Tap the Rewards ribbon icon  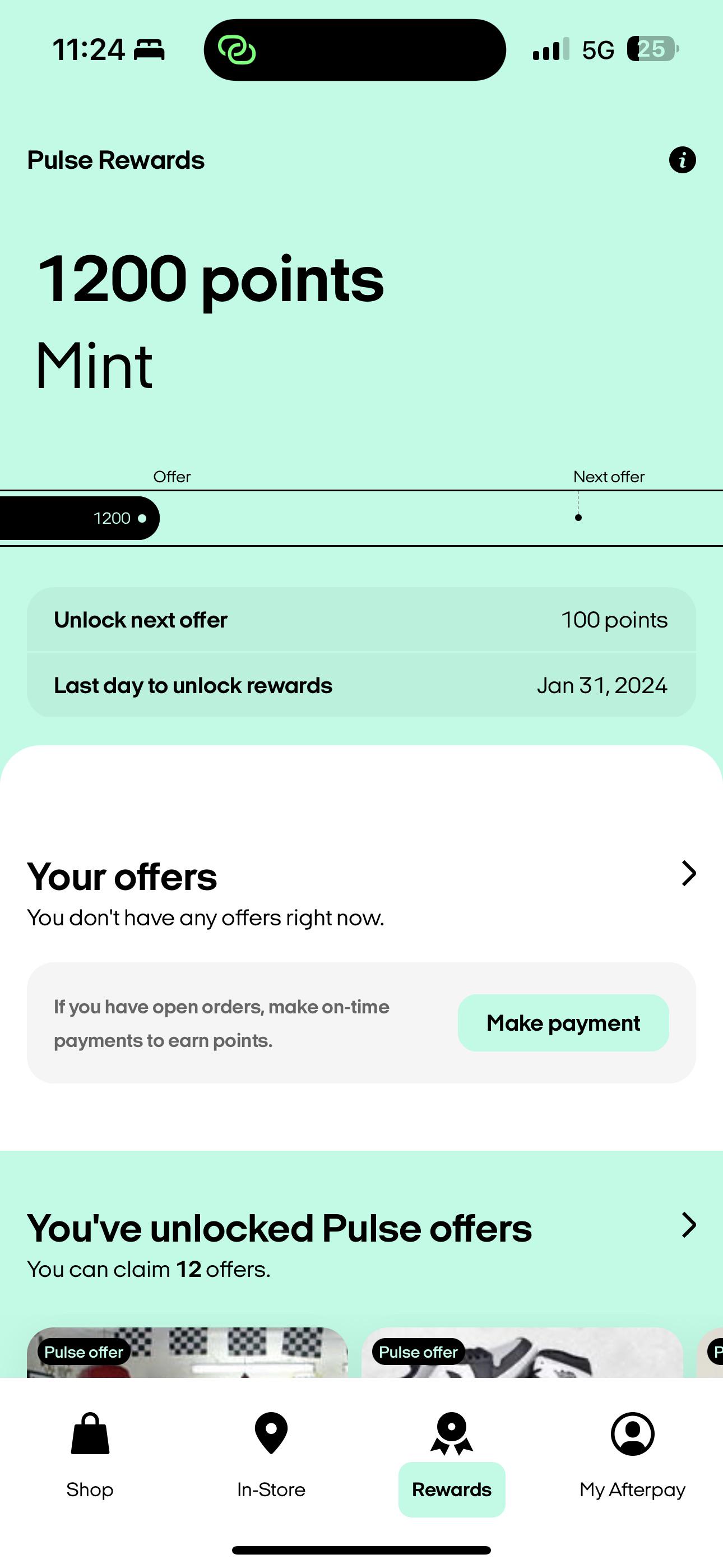[x=451, y=1433]
